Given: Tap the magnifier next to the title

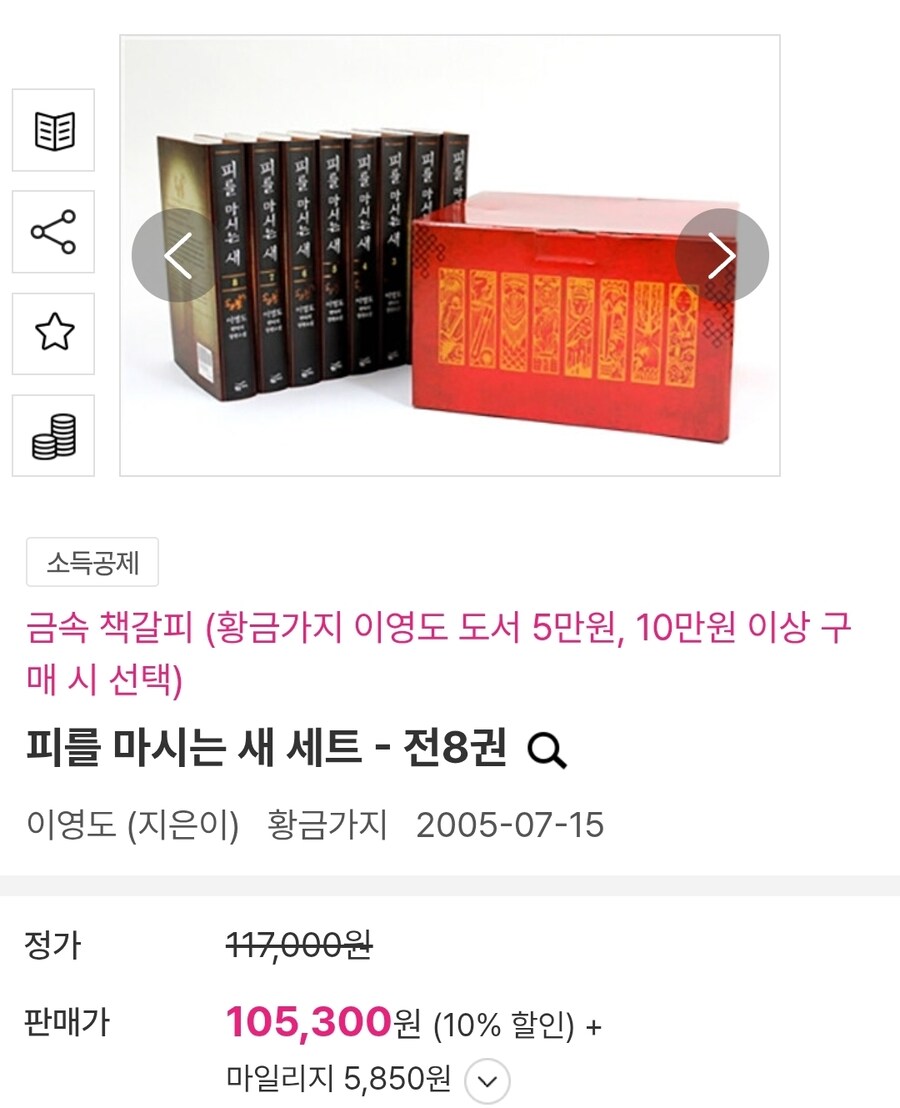Looking at the screenshot, I should [546, 750].
